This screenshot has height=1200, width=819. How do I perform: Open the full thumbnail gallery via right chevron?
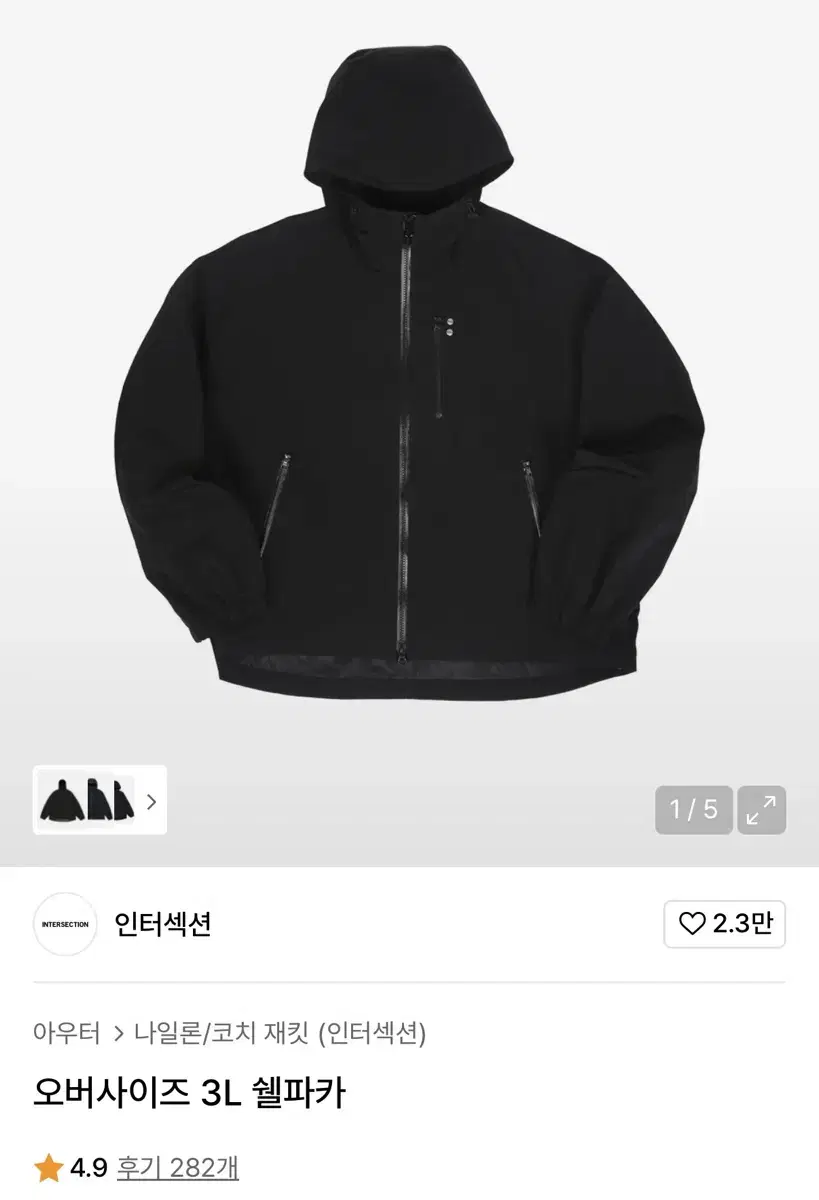[x=152, y=800]
